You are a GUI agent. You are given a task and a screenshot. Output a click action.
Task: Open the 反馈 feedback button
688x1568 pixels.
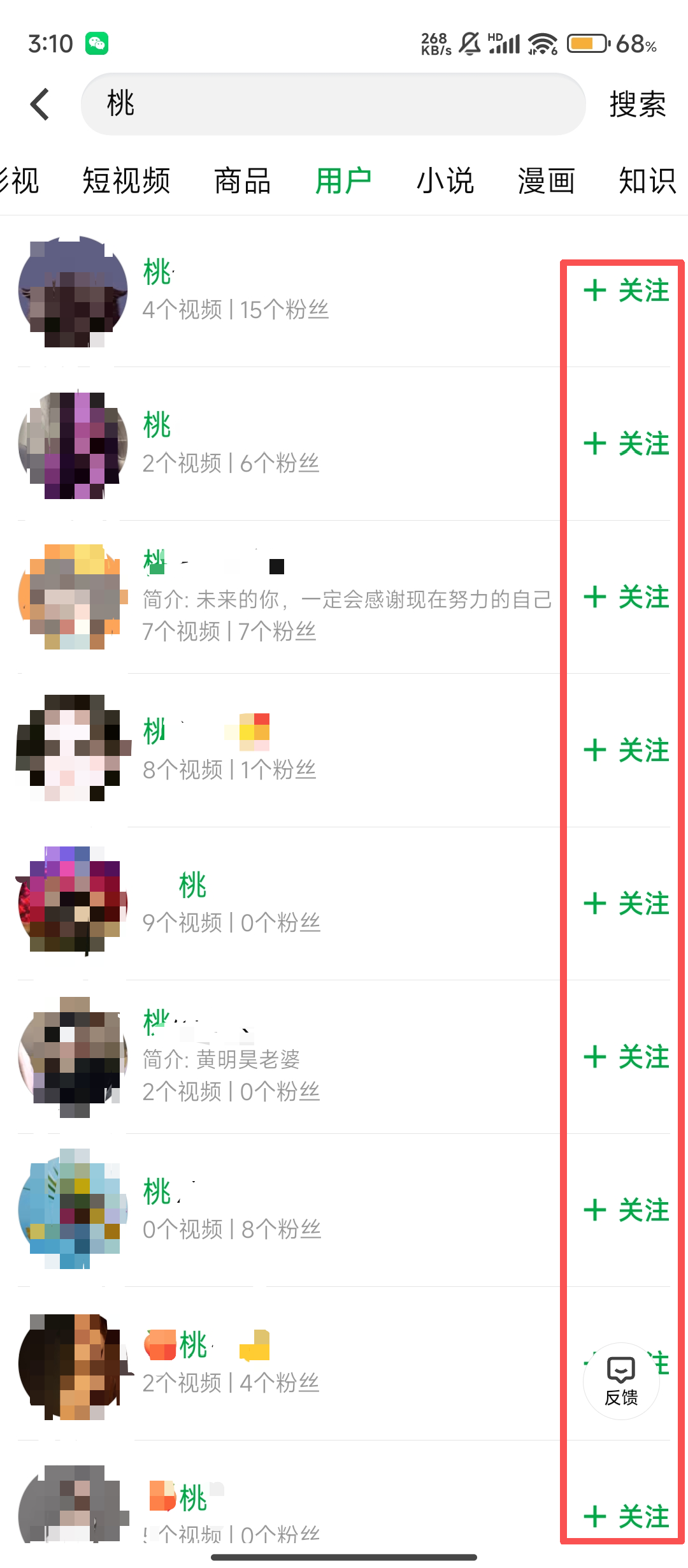tap(621, 1381)
